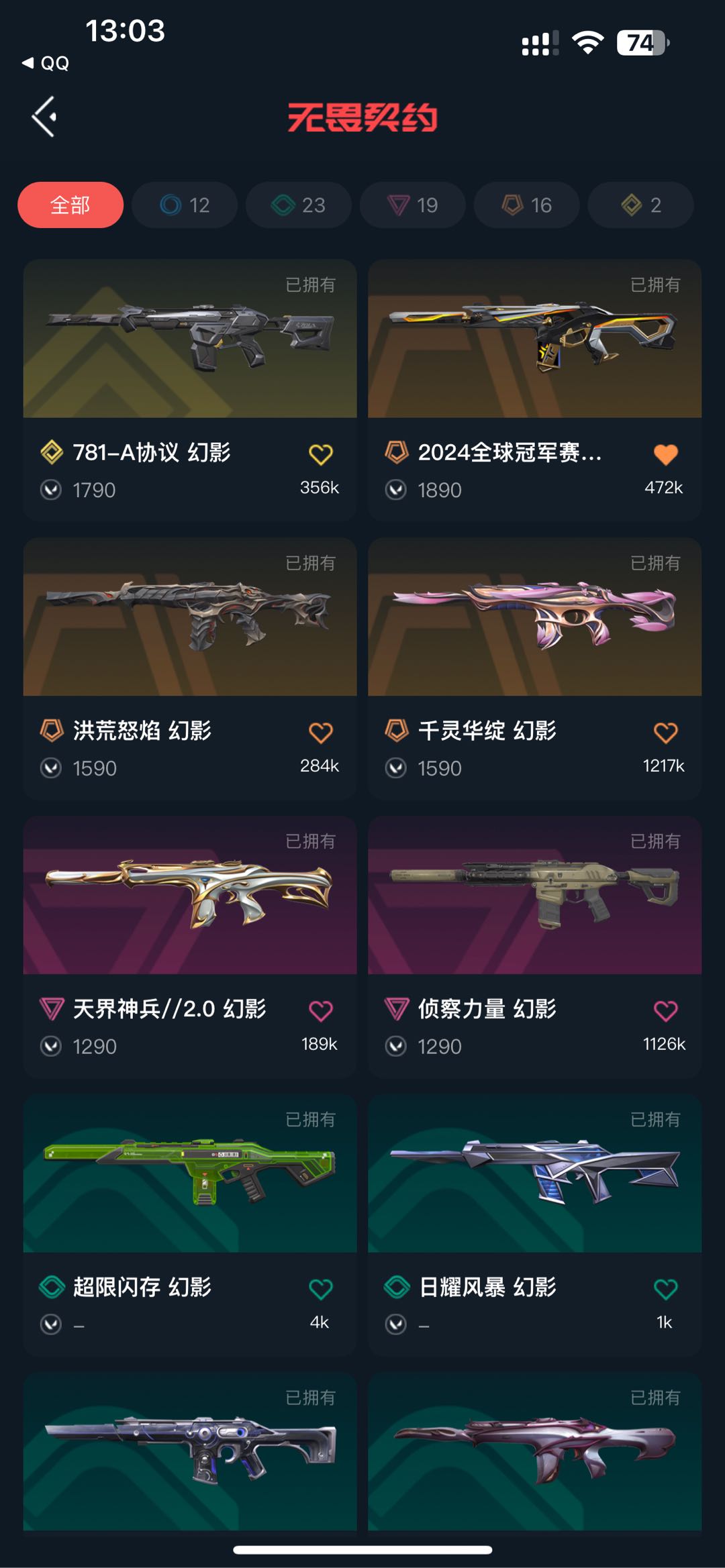This screenshot has width=725, height=1568.
Task: Select the 全部 filter chip
Action: pyautogui.click(x=70, y=205)
